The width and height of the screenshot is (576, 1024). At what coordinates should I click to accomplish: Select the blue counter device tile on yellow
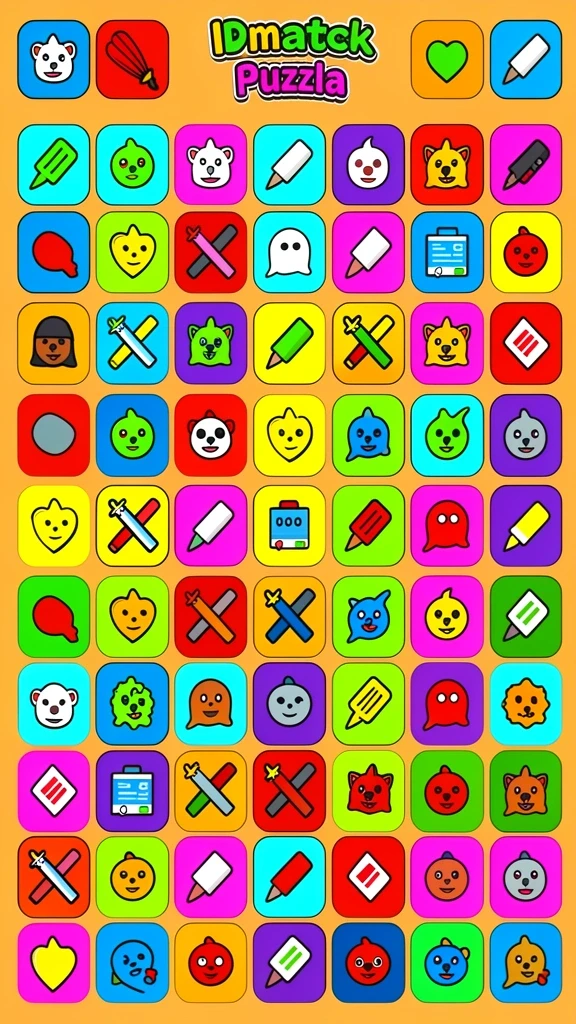[289, 526]
